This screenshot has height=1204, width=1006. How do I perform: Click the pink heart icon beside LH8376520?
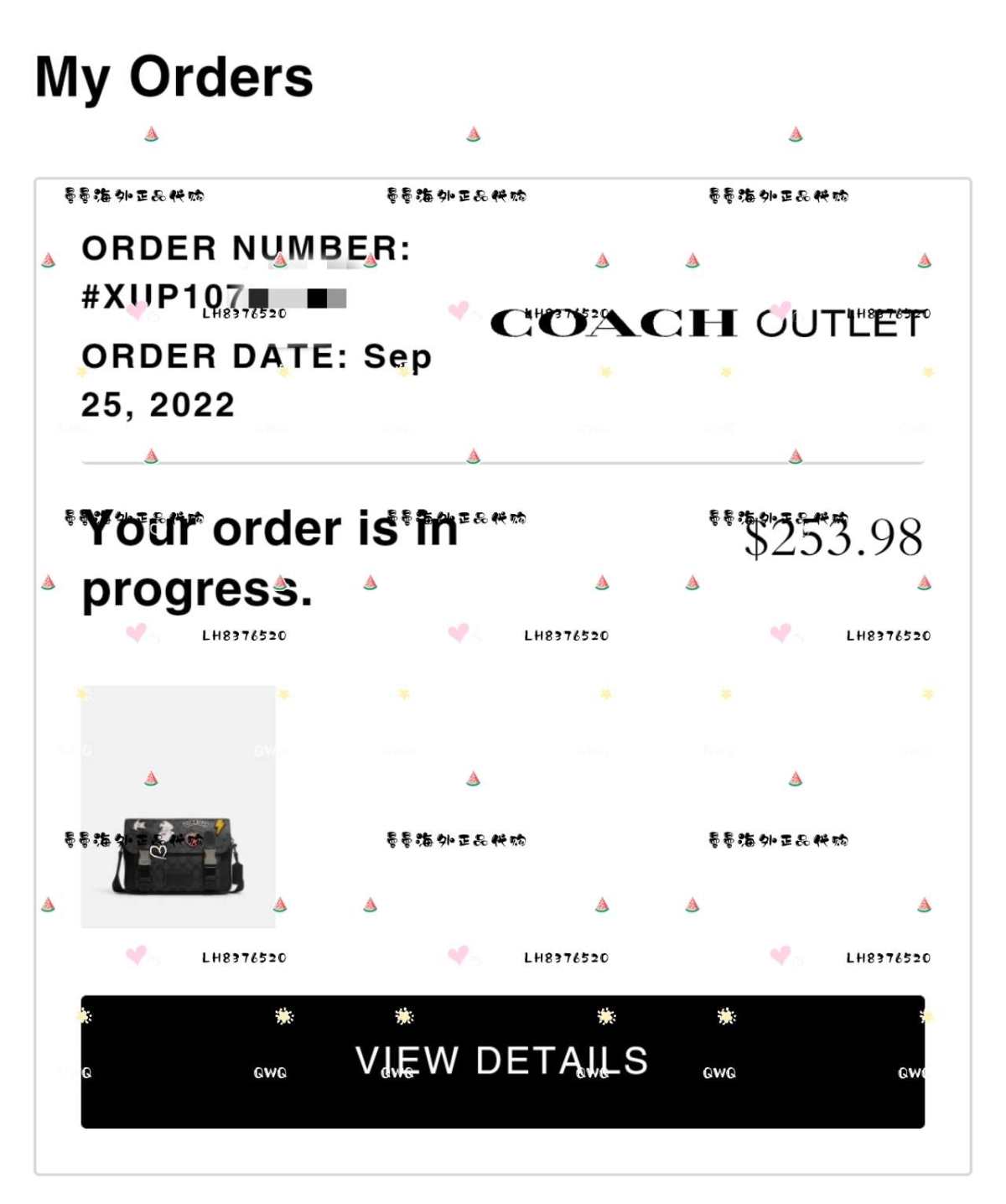point(136,635)
